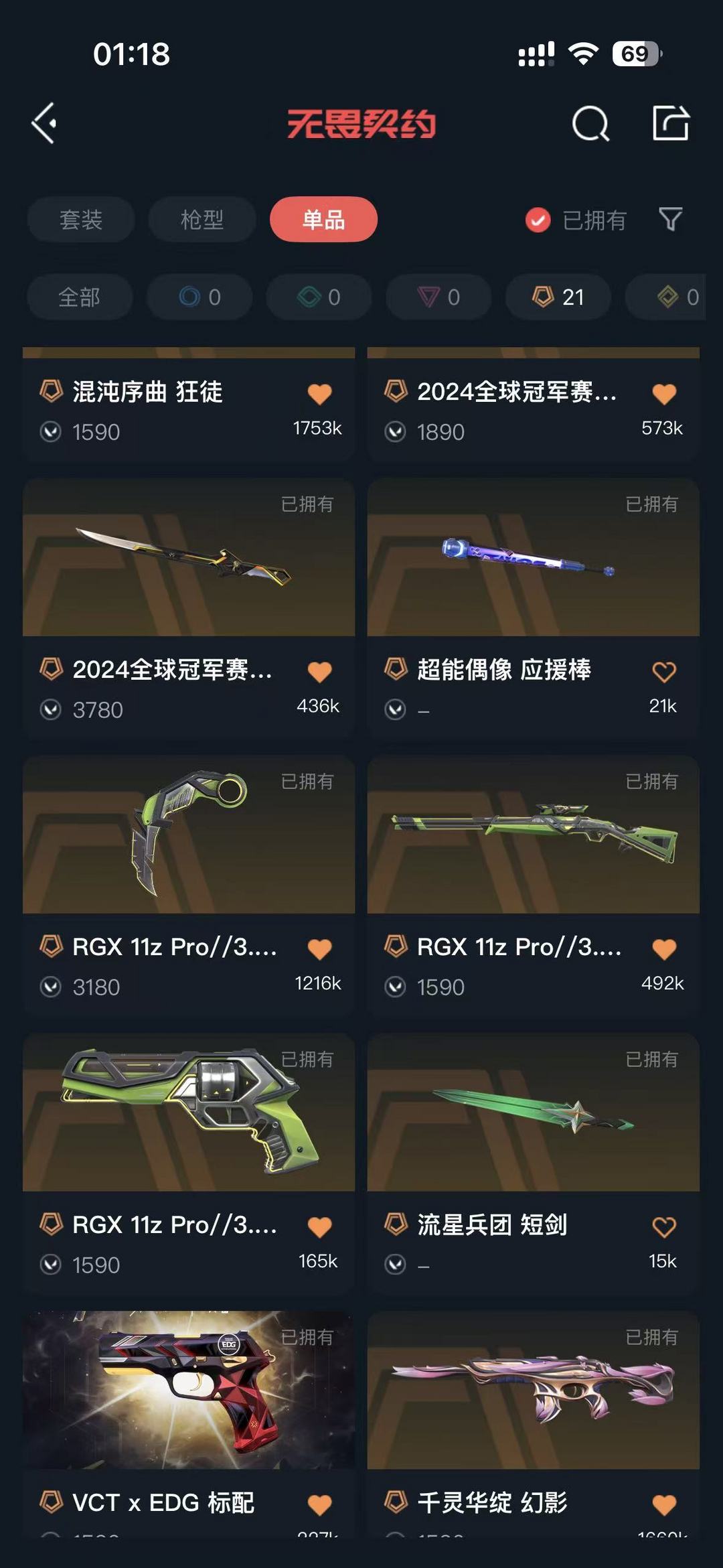
Task: Unfavorite the 混沌序曲 狂徒 item
Action: [320, 393]
